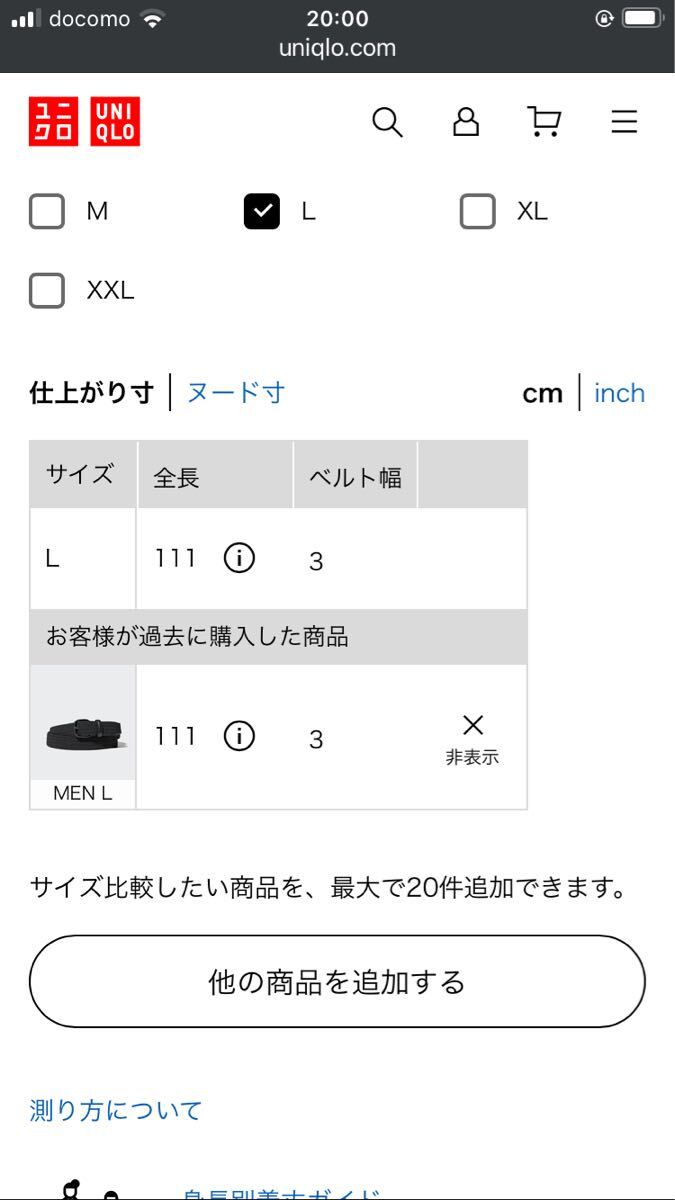View the shopping cart
Screen dimensions: 675x1200
544,122
